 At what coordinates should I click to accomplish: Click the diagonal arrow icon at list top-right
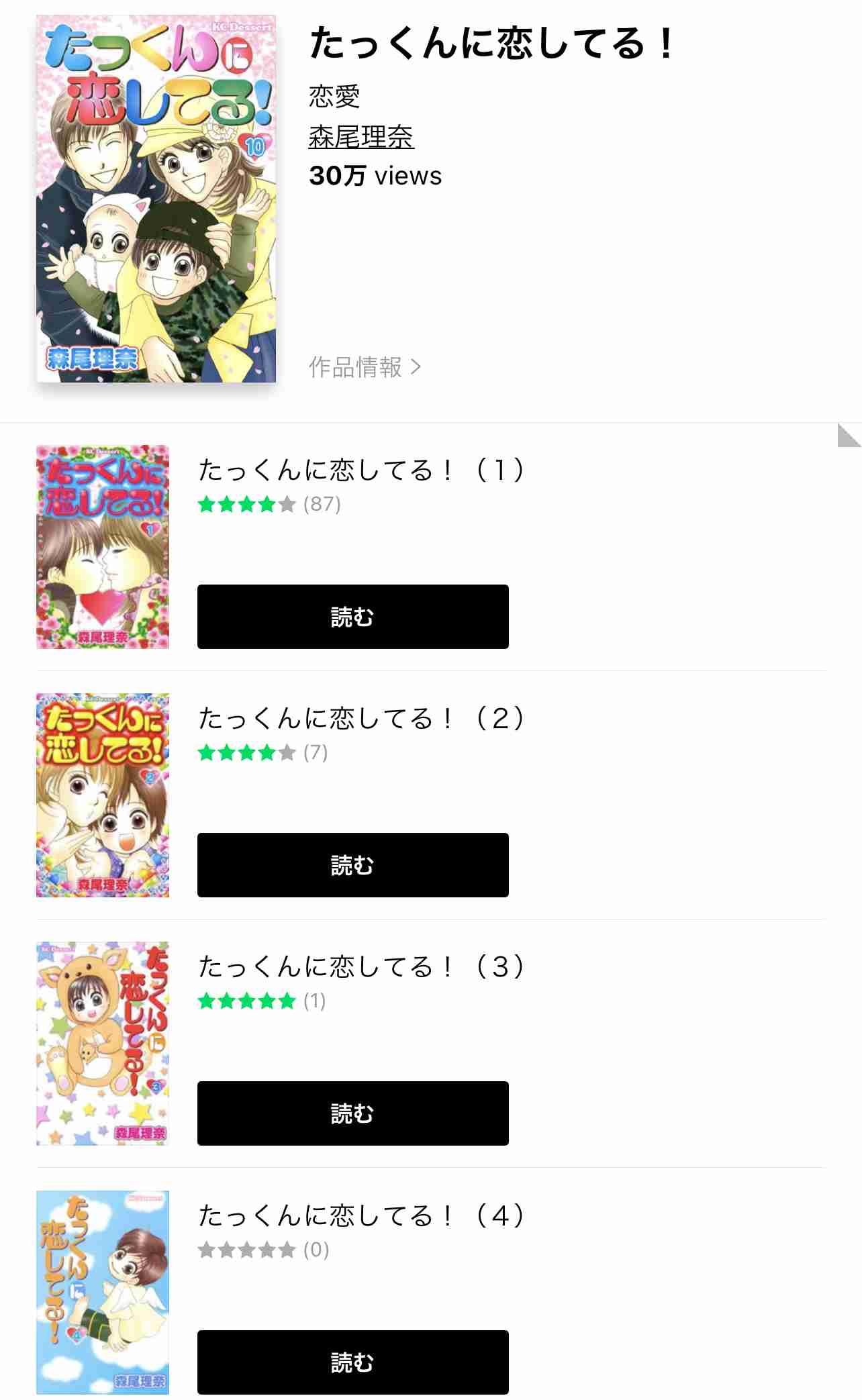(847, 436)
